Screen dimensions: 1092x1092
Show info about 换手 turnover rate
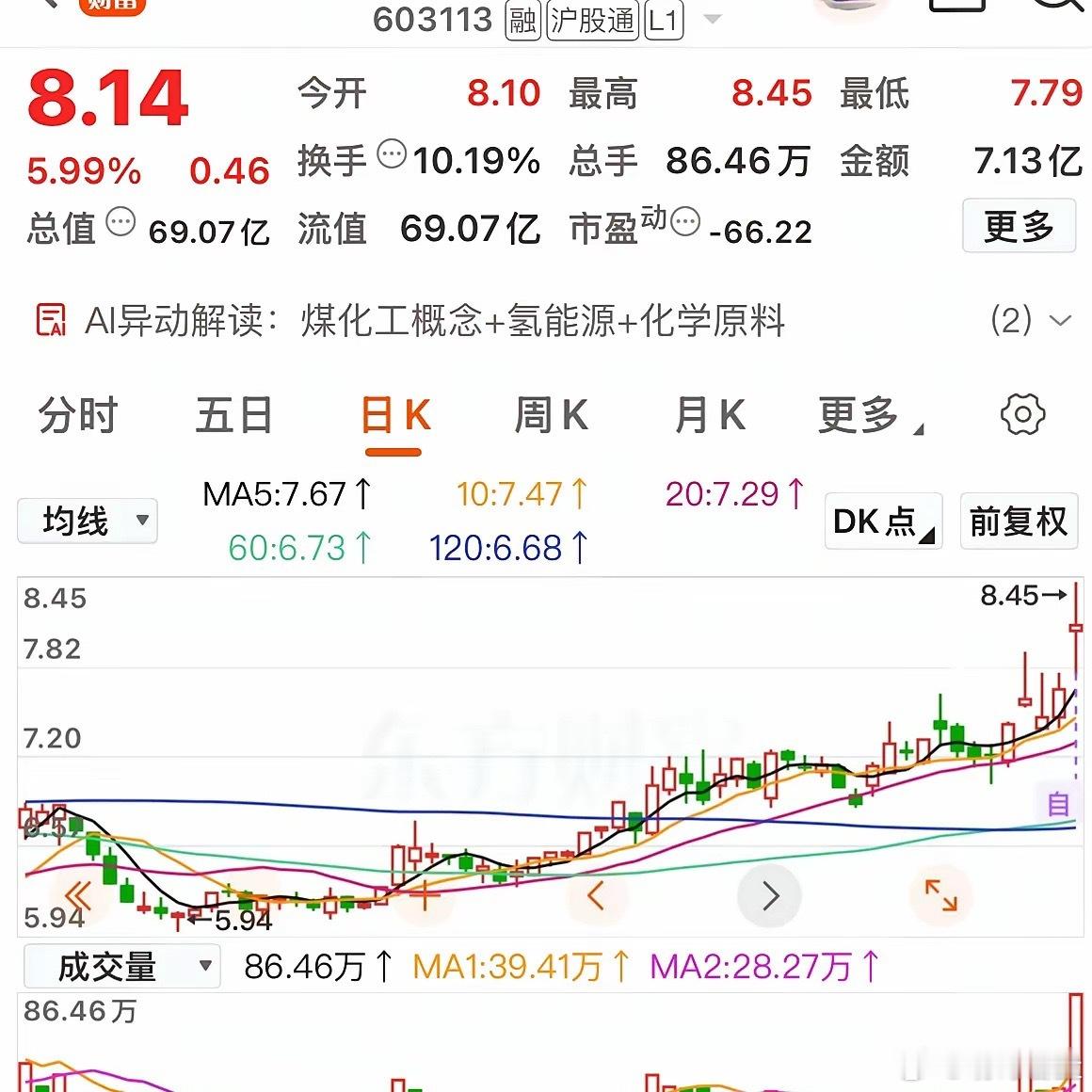[x=392, y=154]
